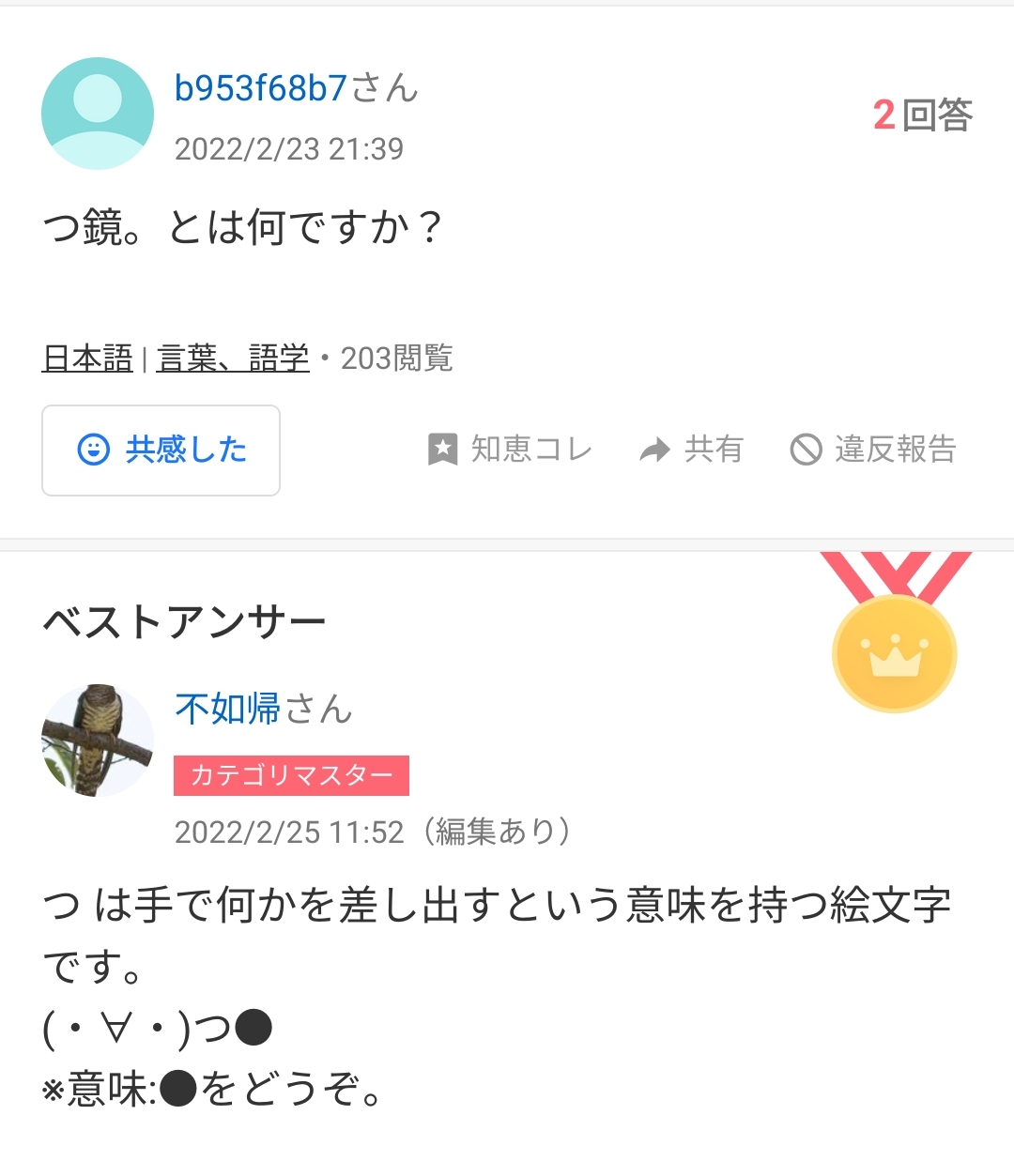Tap the asker's default avatar
The image size is (1014, 1176).
pyautogui.click(x=98, y=114)
